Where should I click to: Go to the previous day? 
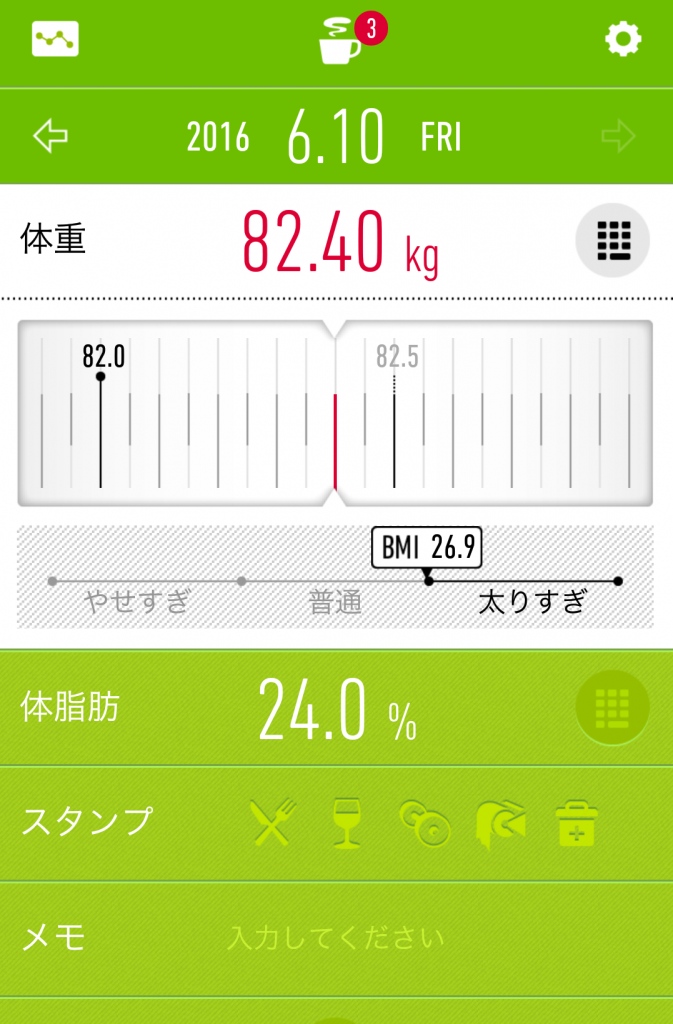(x=51, y=136)
